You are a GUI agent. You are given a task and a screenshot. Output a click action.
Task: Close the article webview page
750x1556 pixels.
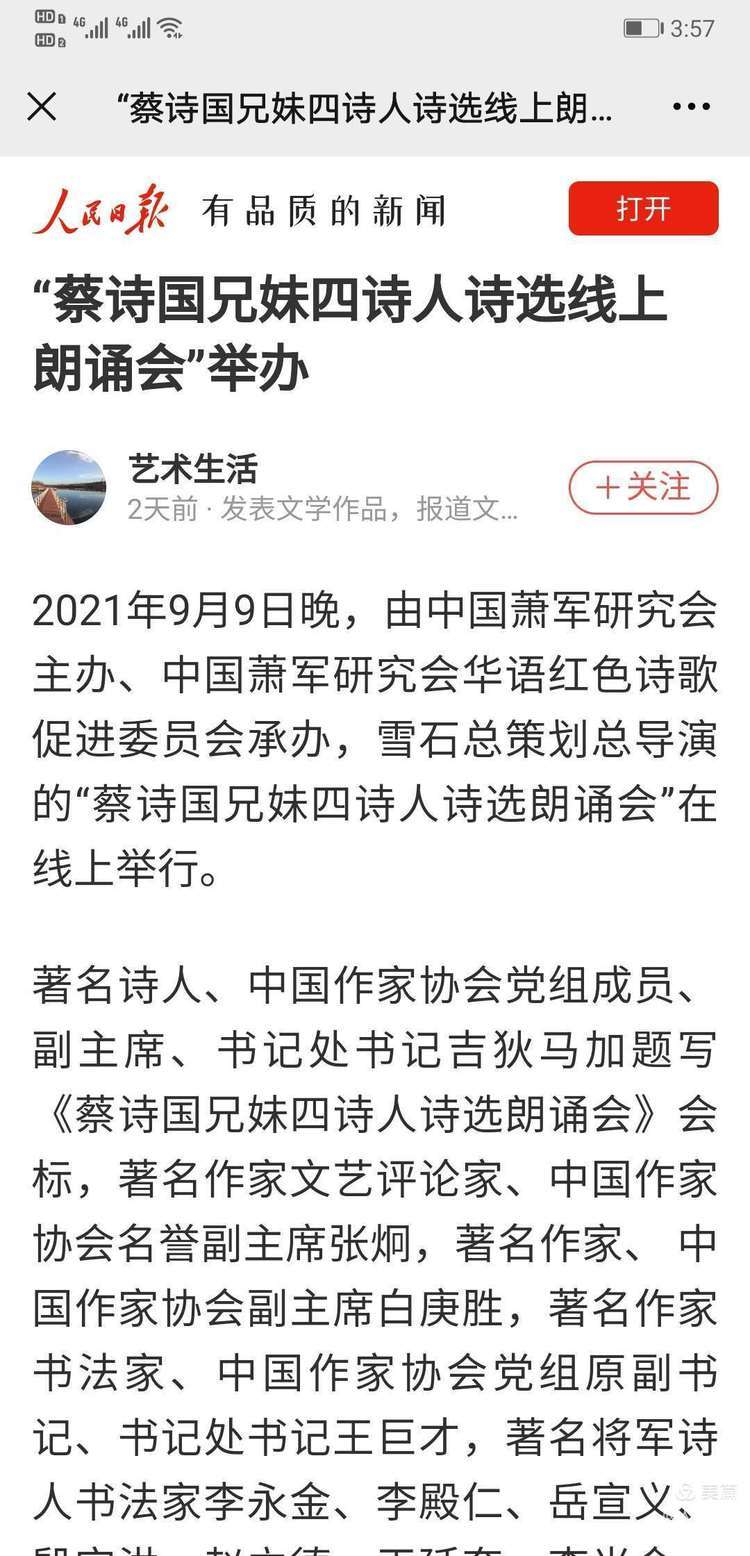click(41, 107)
